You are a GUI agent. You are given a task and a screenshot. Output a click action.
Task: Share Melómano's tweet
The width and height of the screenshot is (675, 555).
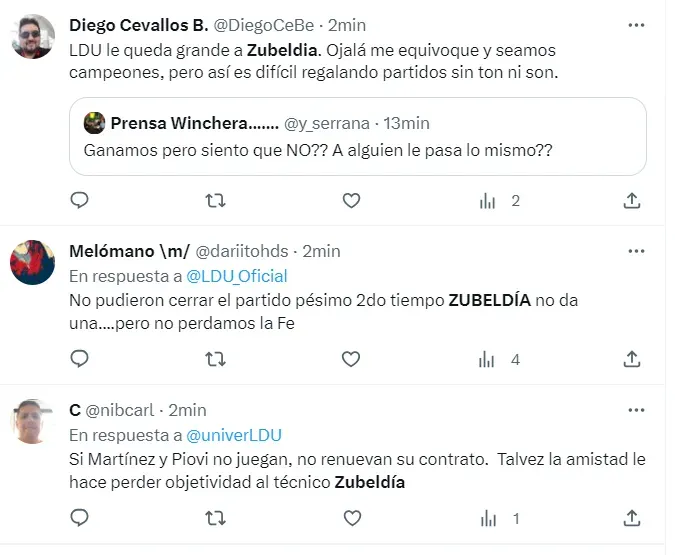coord(632,359)
